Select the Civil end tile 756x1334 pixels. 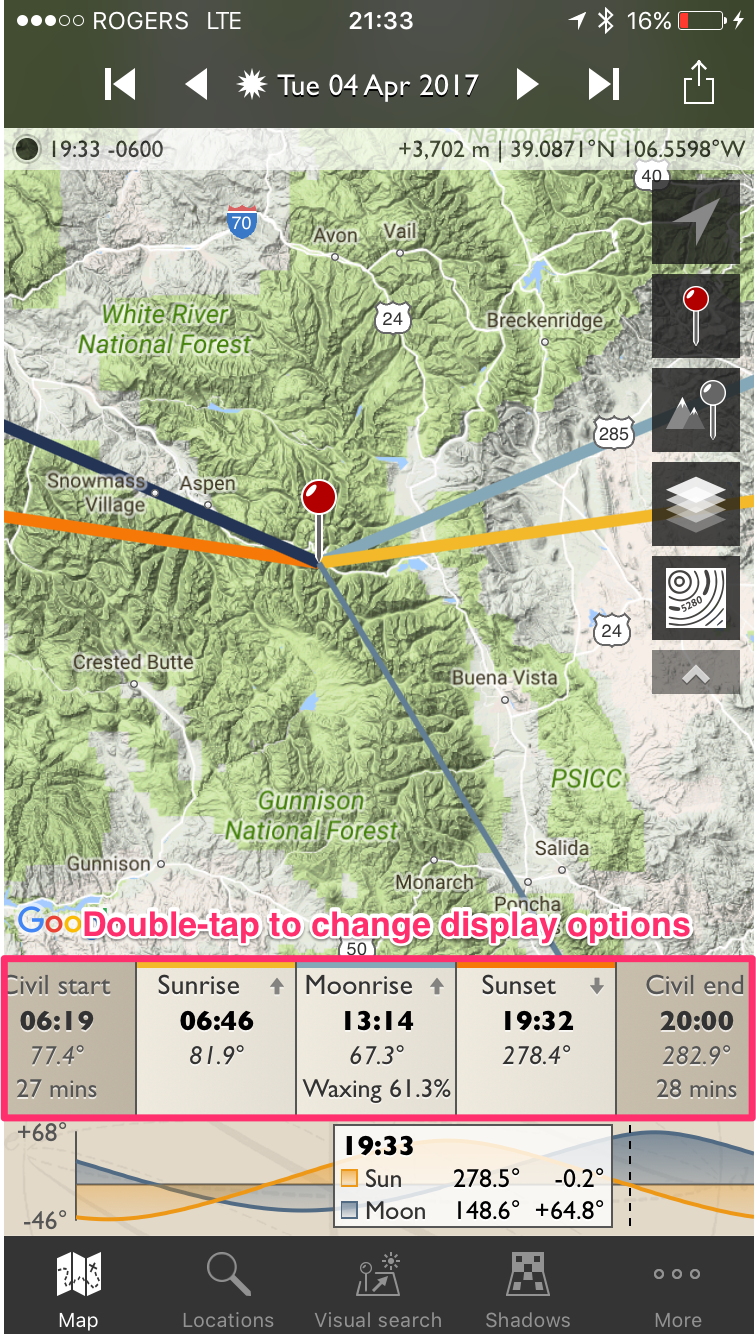coord(684,1038)
